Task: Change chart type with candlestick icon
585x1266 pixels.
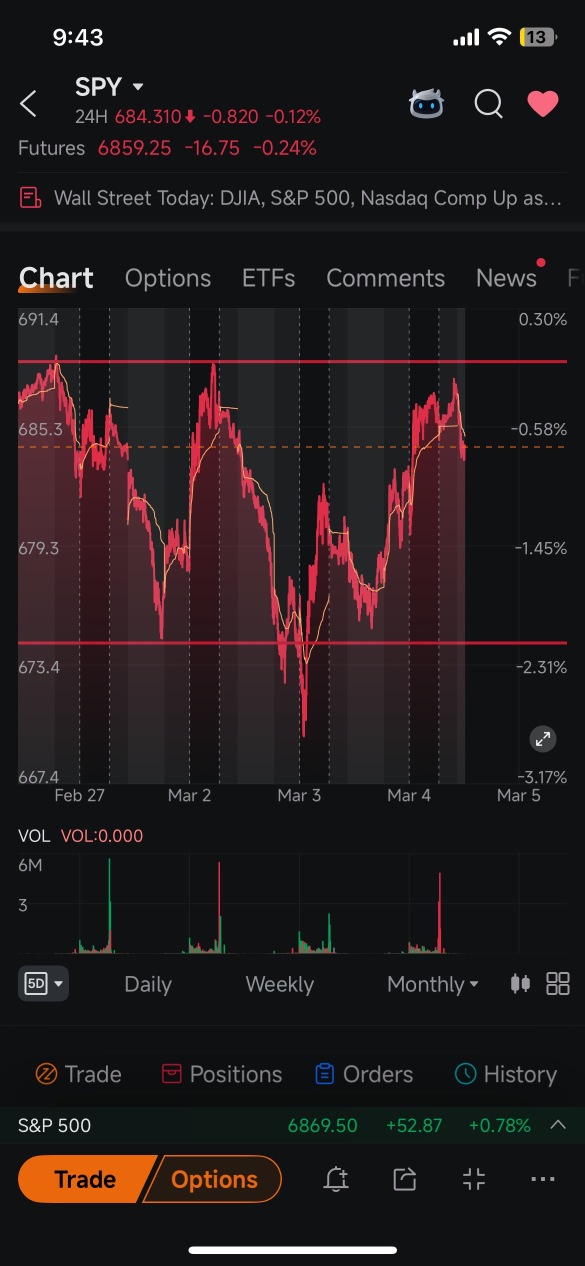Action: [520, 983]
